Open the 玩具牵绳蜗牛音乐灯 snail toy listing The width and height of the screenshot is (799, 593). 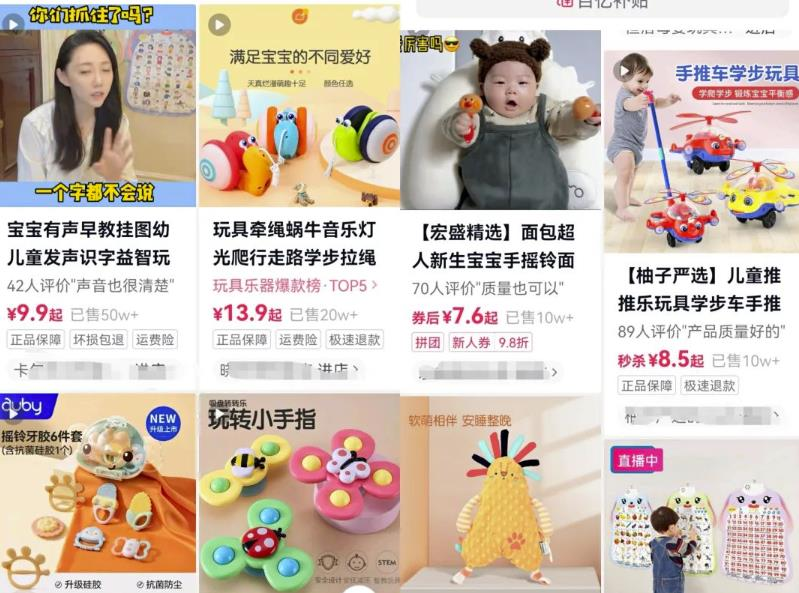(296, 244)
